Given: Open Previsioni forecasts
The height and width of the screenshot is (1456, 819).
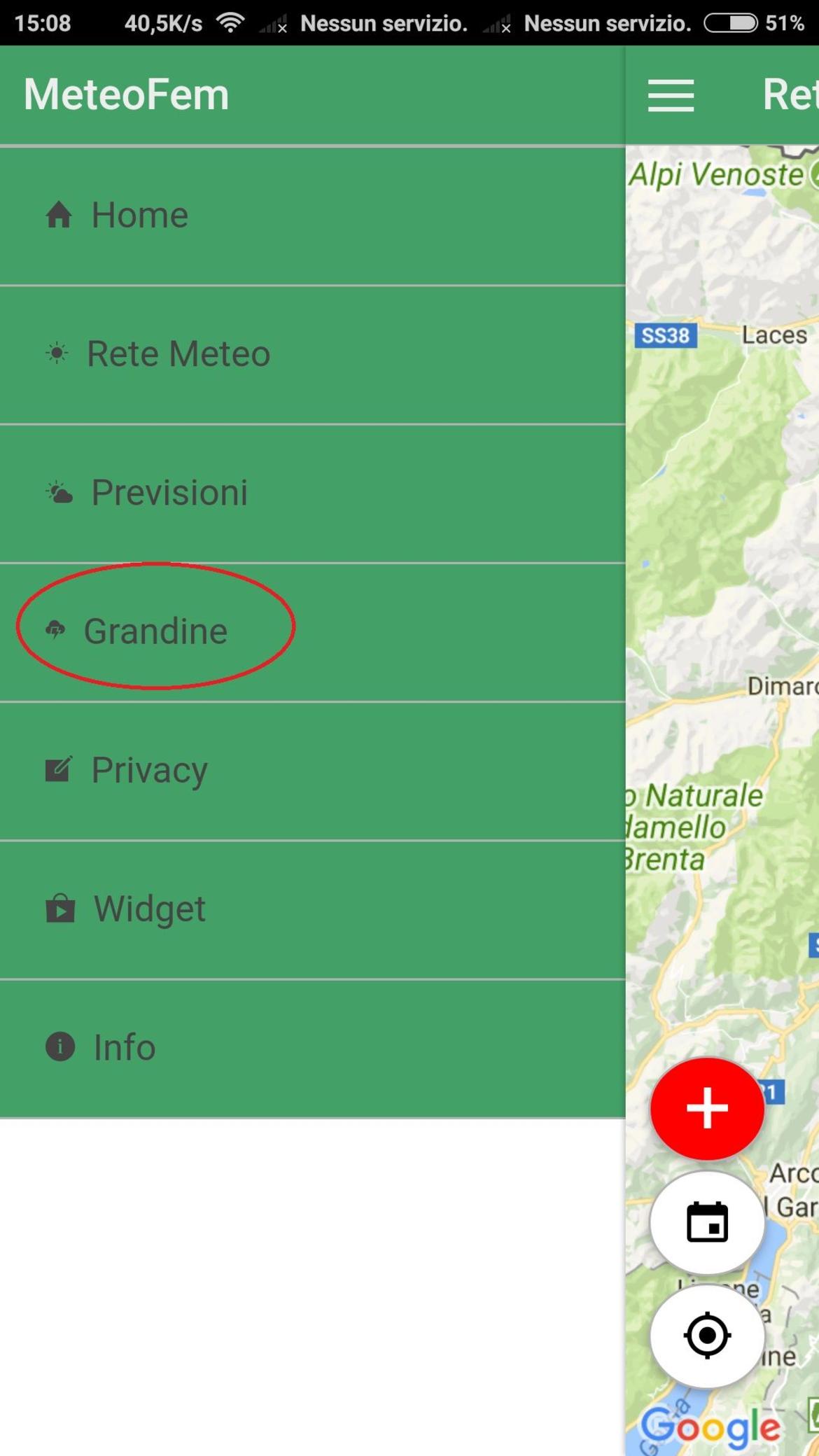Looking at the screenshot, I should click(x=312, y=493).
